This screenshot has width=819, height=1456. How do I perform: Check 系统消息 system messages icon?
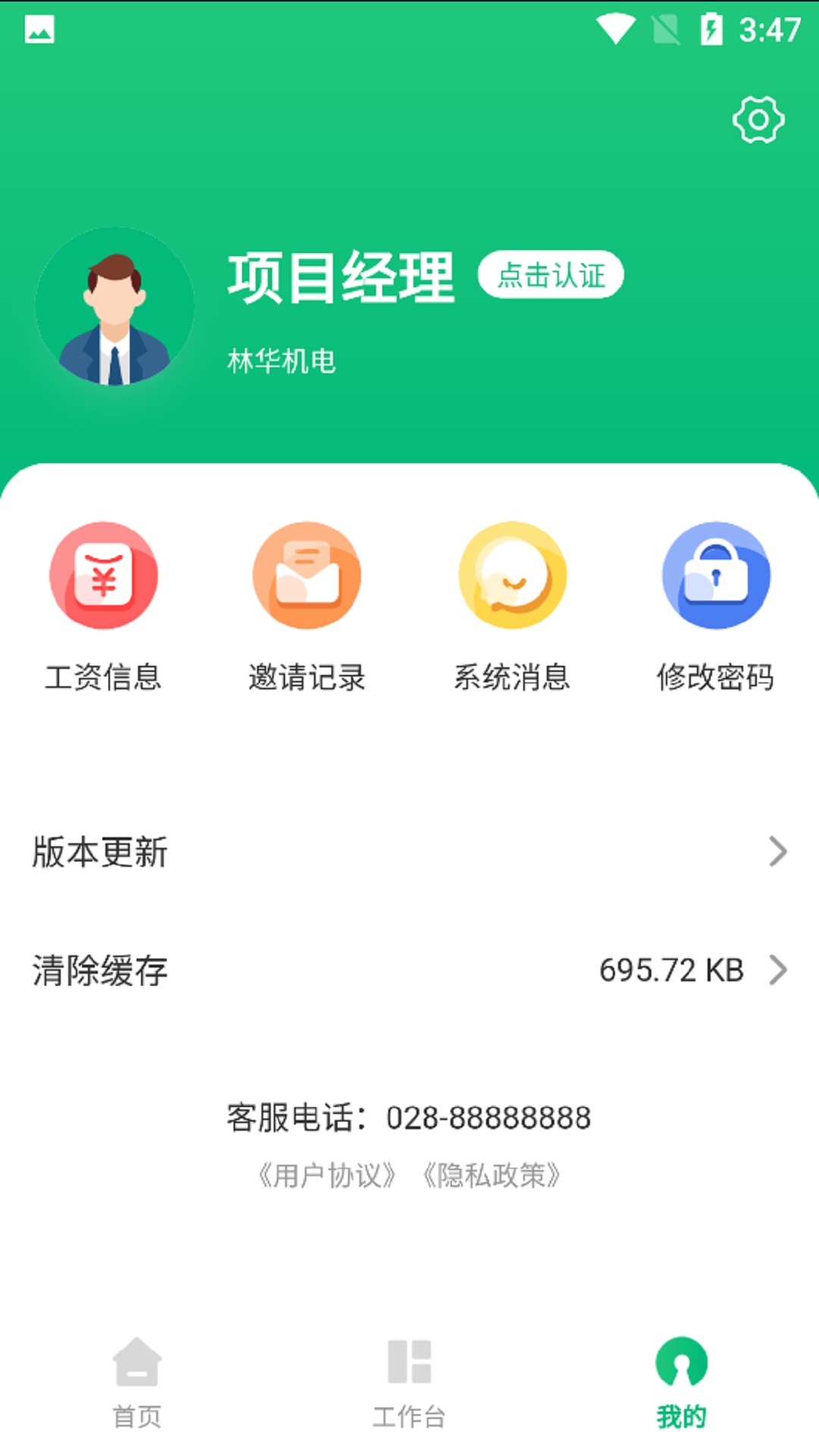tap(511, 575)
